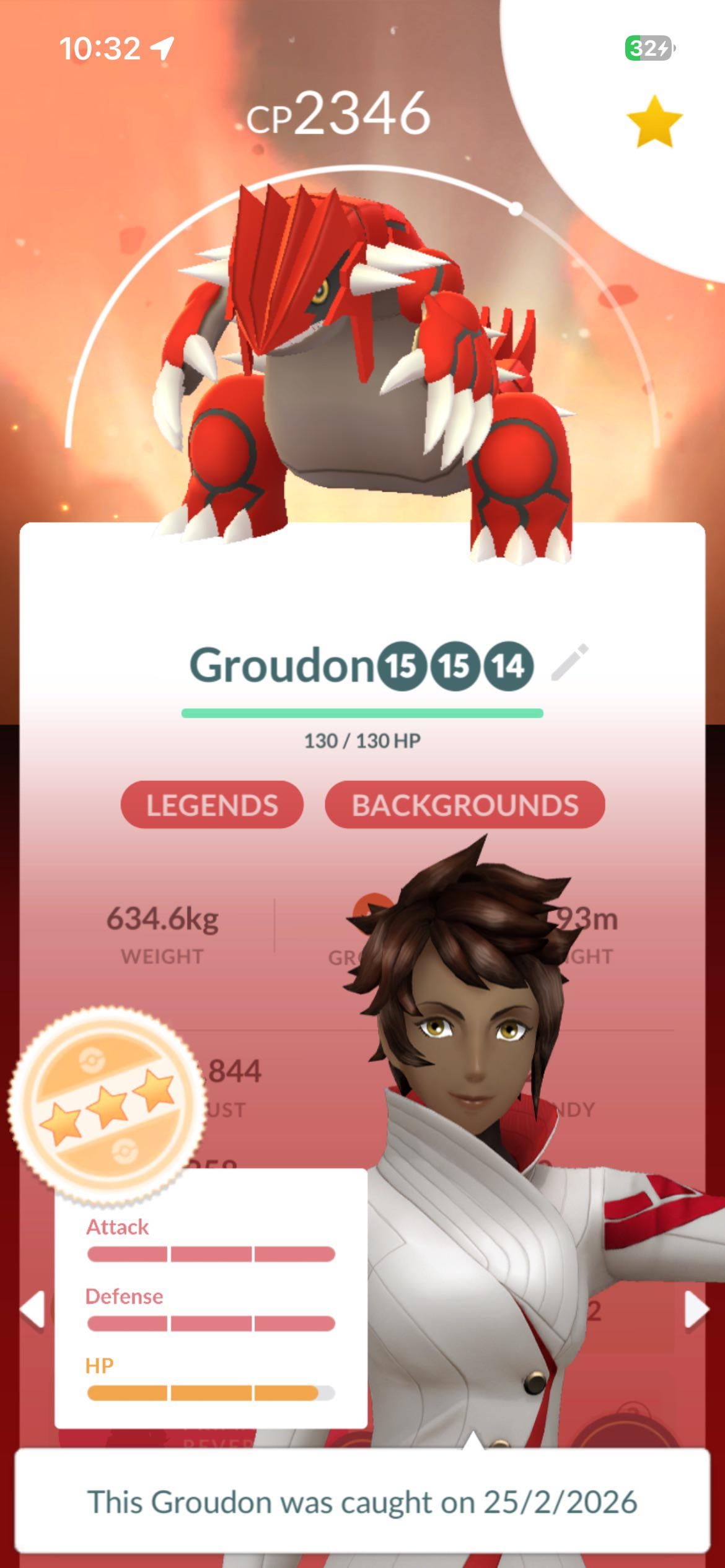Edit Groudon's nickname with the pencil icon
The width and height of the screenshot is (725, 1568).
click(570, 663)
